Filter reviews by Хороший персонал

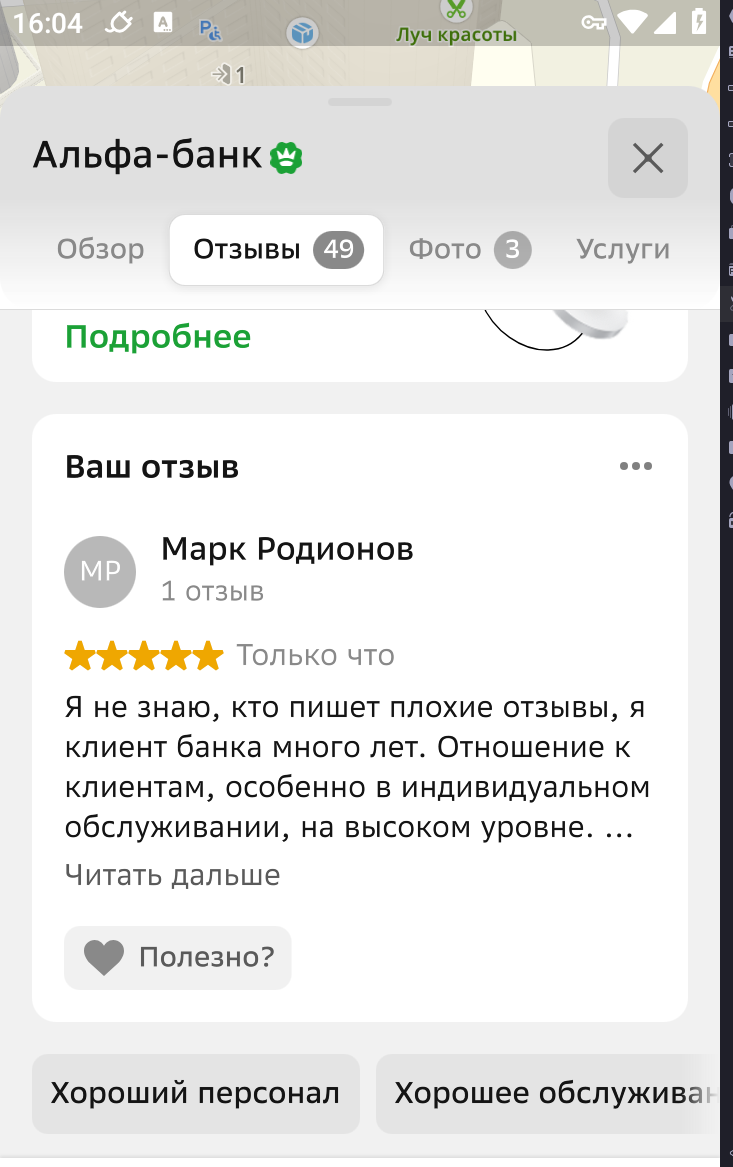pos(195,1093)
